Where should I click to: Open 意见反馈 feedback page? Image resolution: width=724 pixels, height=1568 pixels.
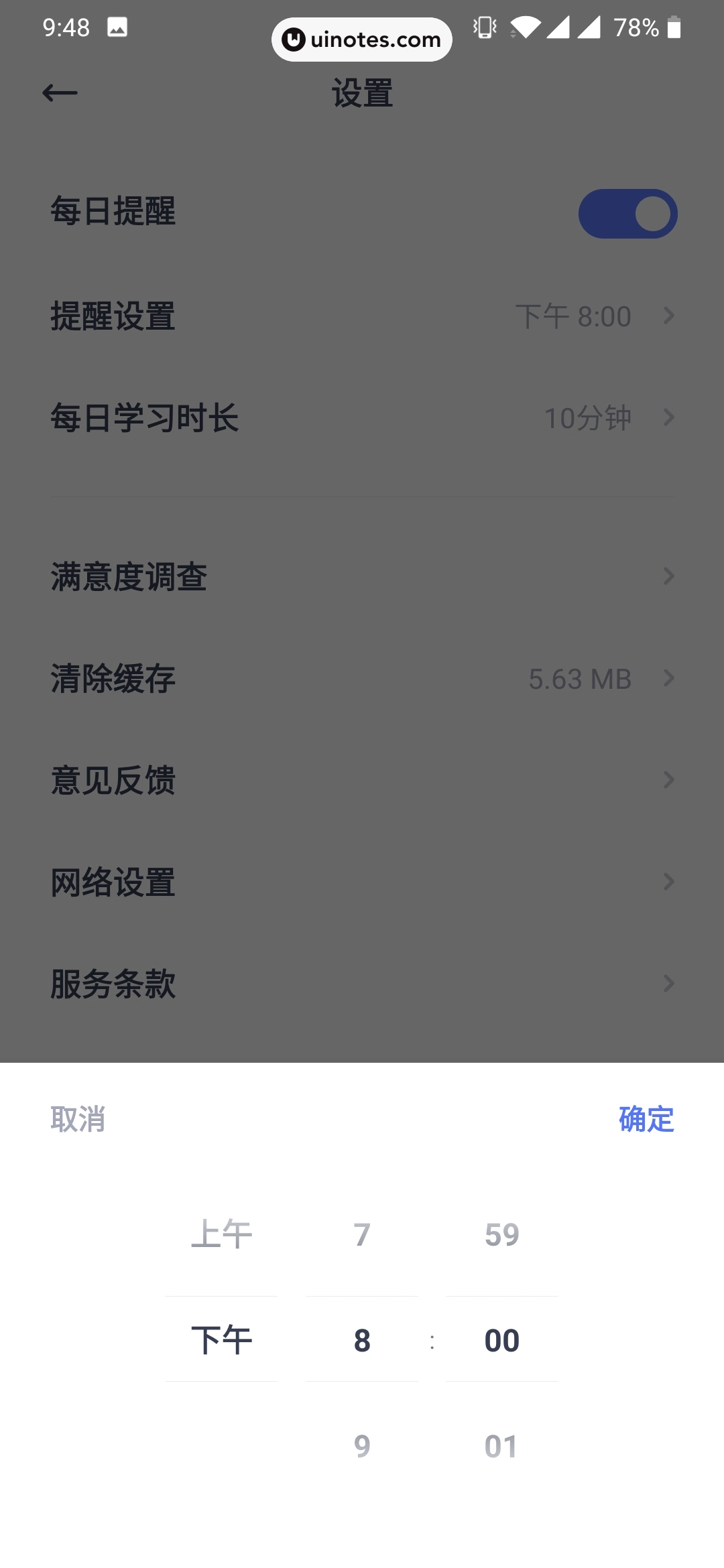(362, 780)
